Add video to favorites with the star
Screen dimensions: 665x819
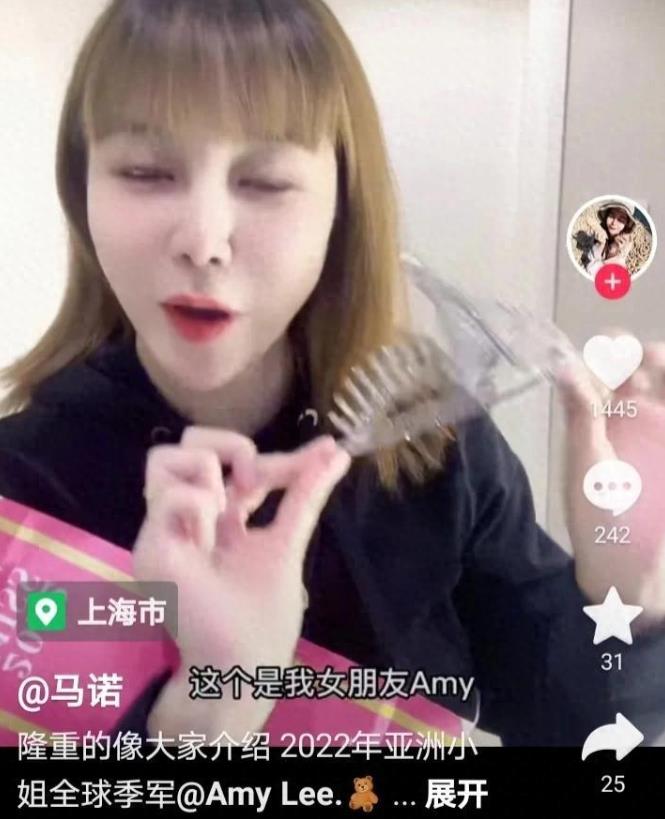612,617
